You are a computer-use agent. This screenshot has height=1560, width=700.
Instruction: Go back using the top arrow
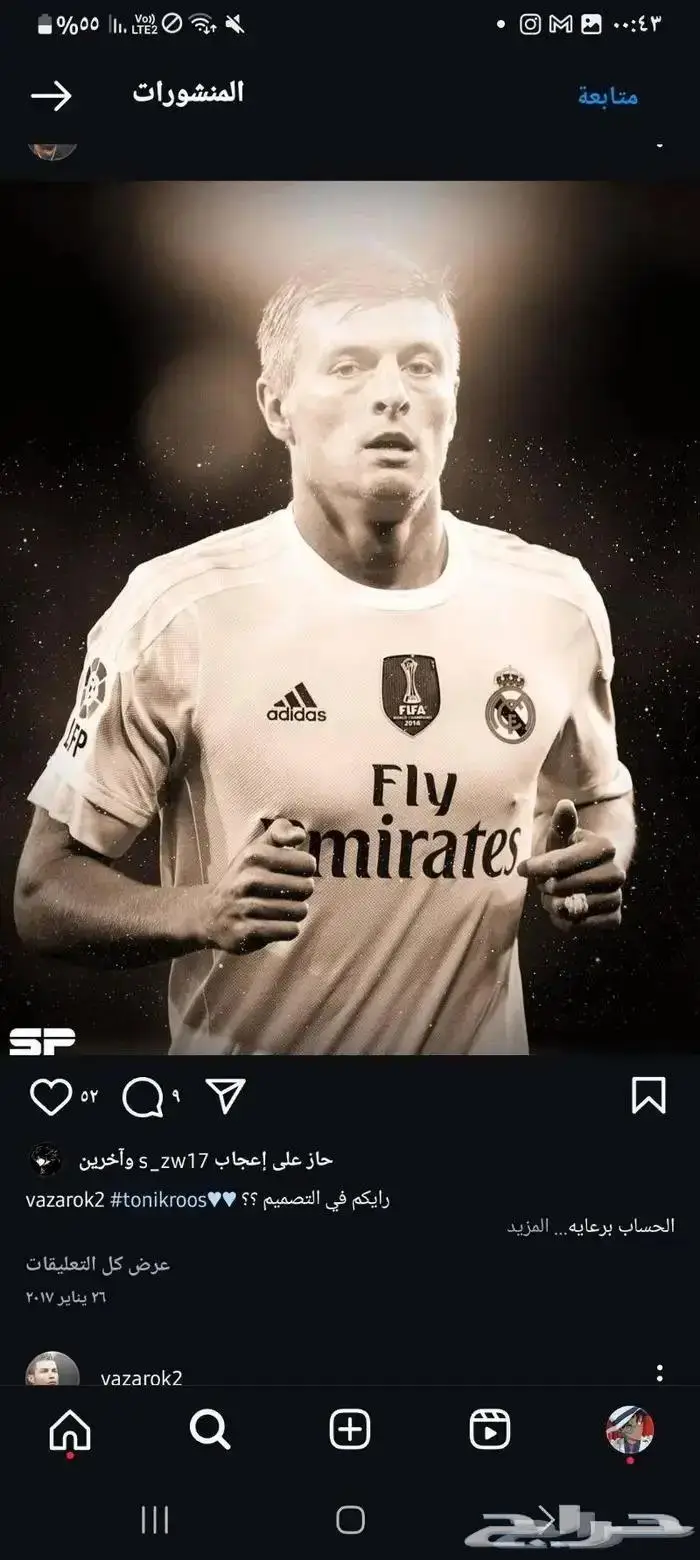[52, 96]
